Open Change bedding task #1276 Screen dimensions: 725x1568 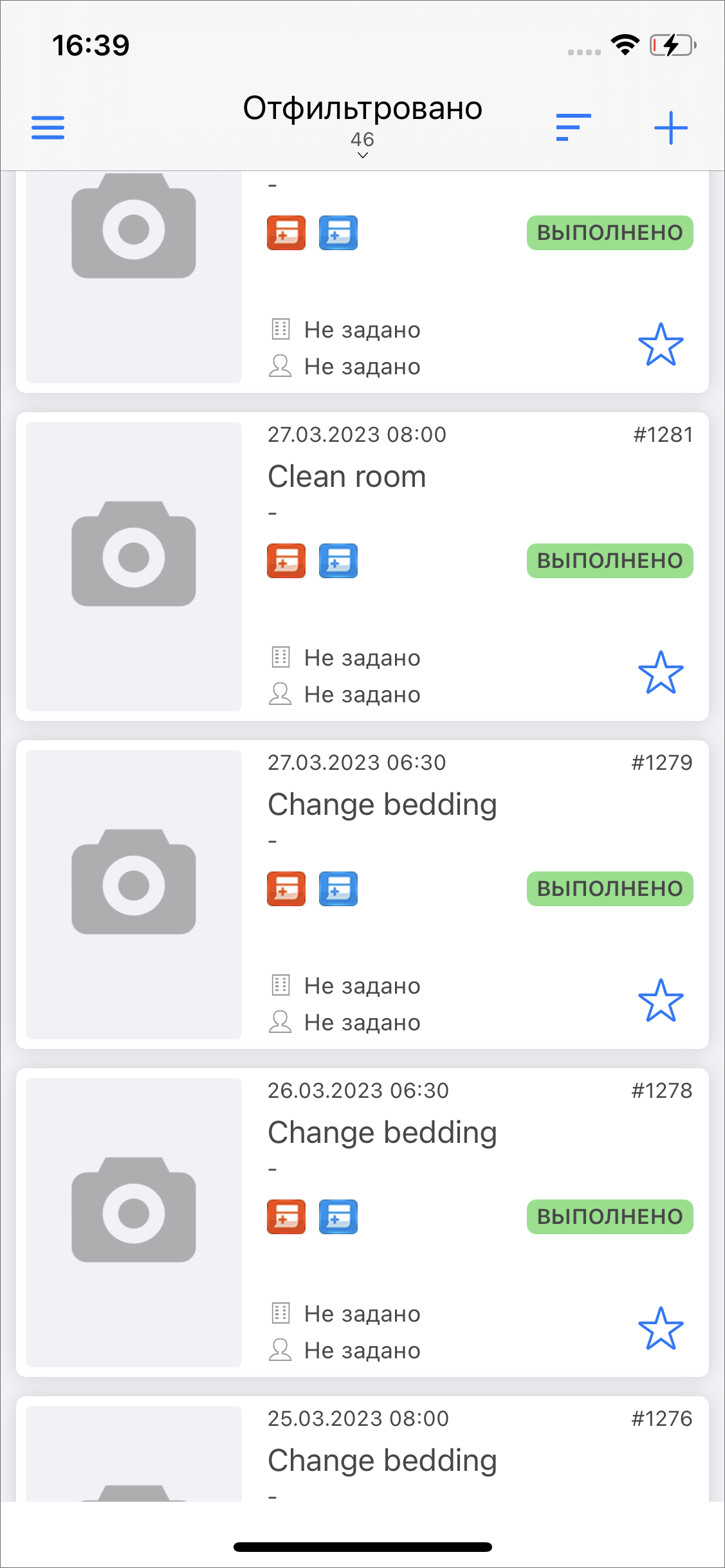pos(362,1449)
